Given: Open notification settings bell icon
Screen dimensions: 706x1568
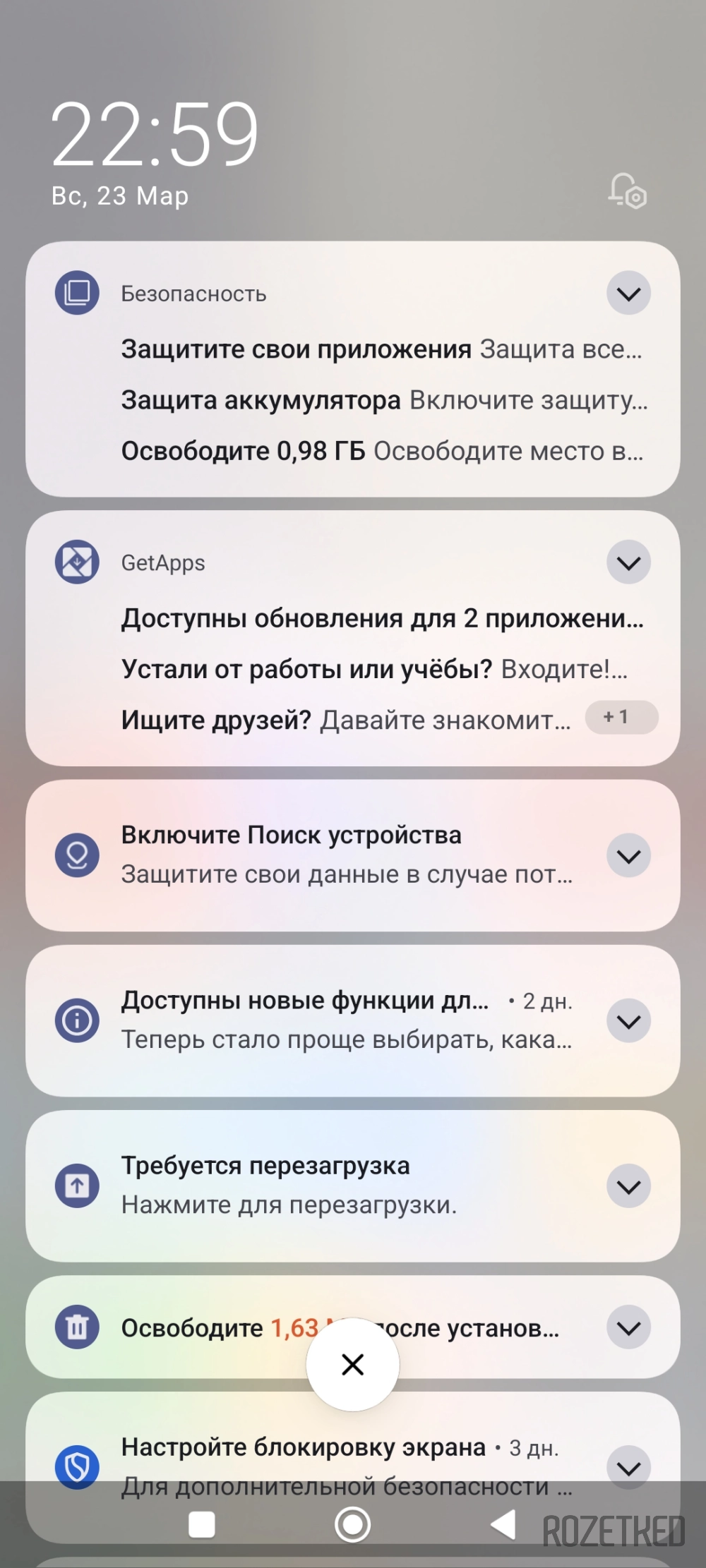Looking at the screenshot, I should (628, 191).
